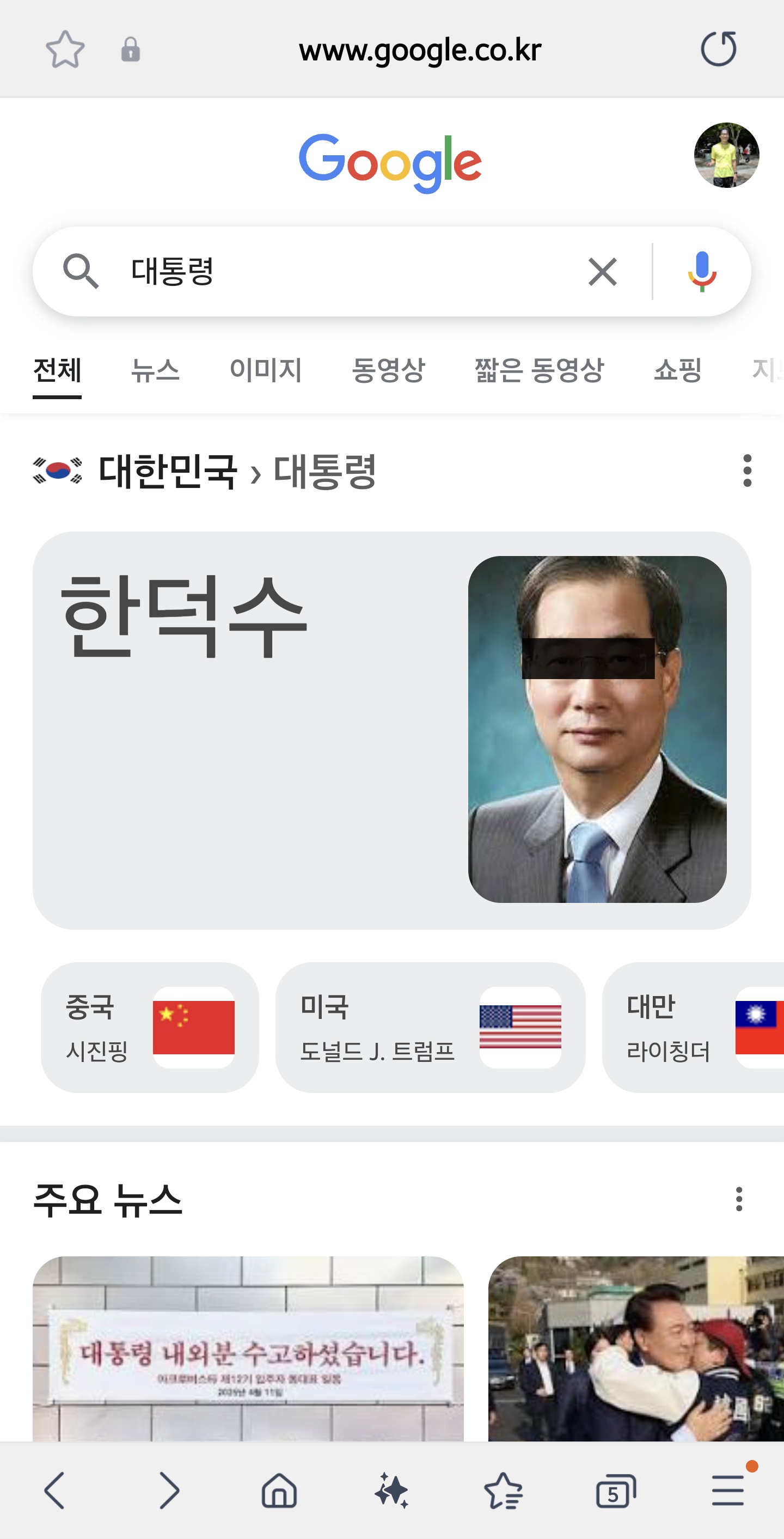Bookmark this page with the star icon
Image resolution: width=784 pixels, height=1539 pixels.
coord(65,50)
